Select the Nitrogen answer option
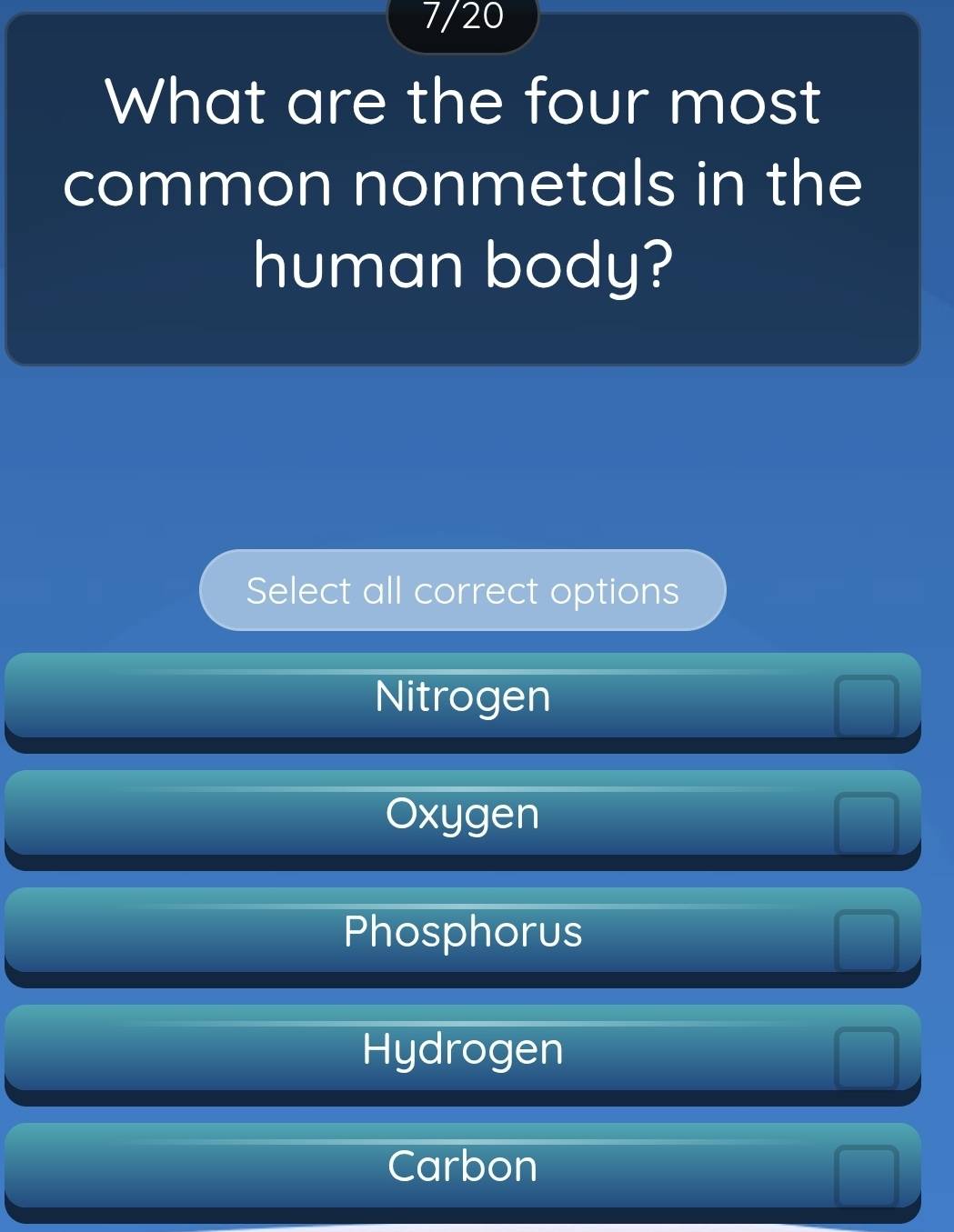 (x=462, y=698)
